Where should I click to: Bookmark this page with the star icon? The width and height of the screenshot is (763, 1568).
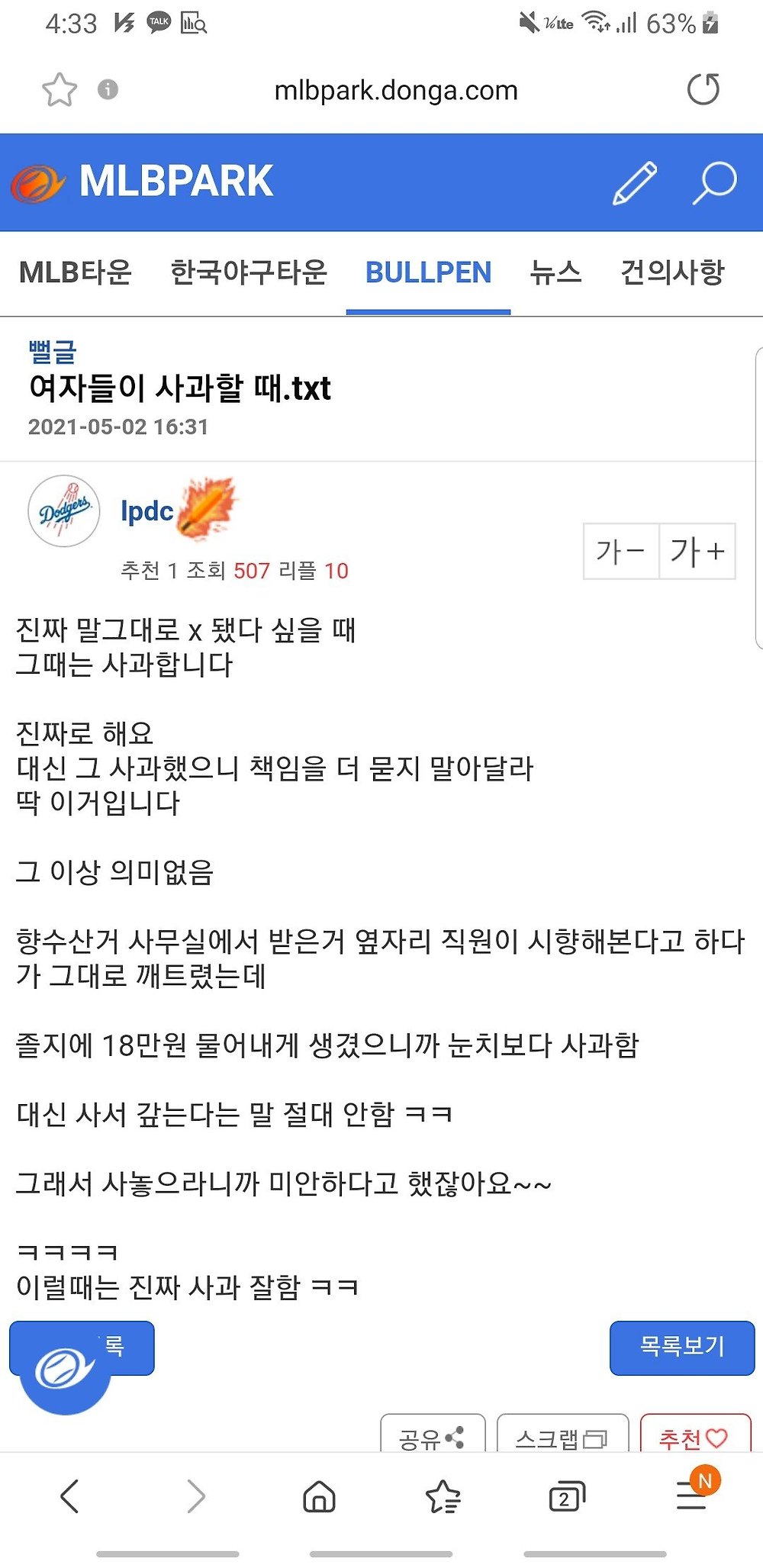[x=59, y=90]
